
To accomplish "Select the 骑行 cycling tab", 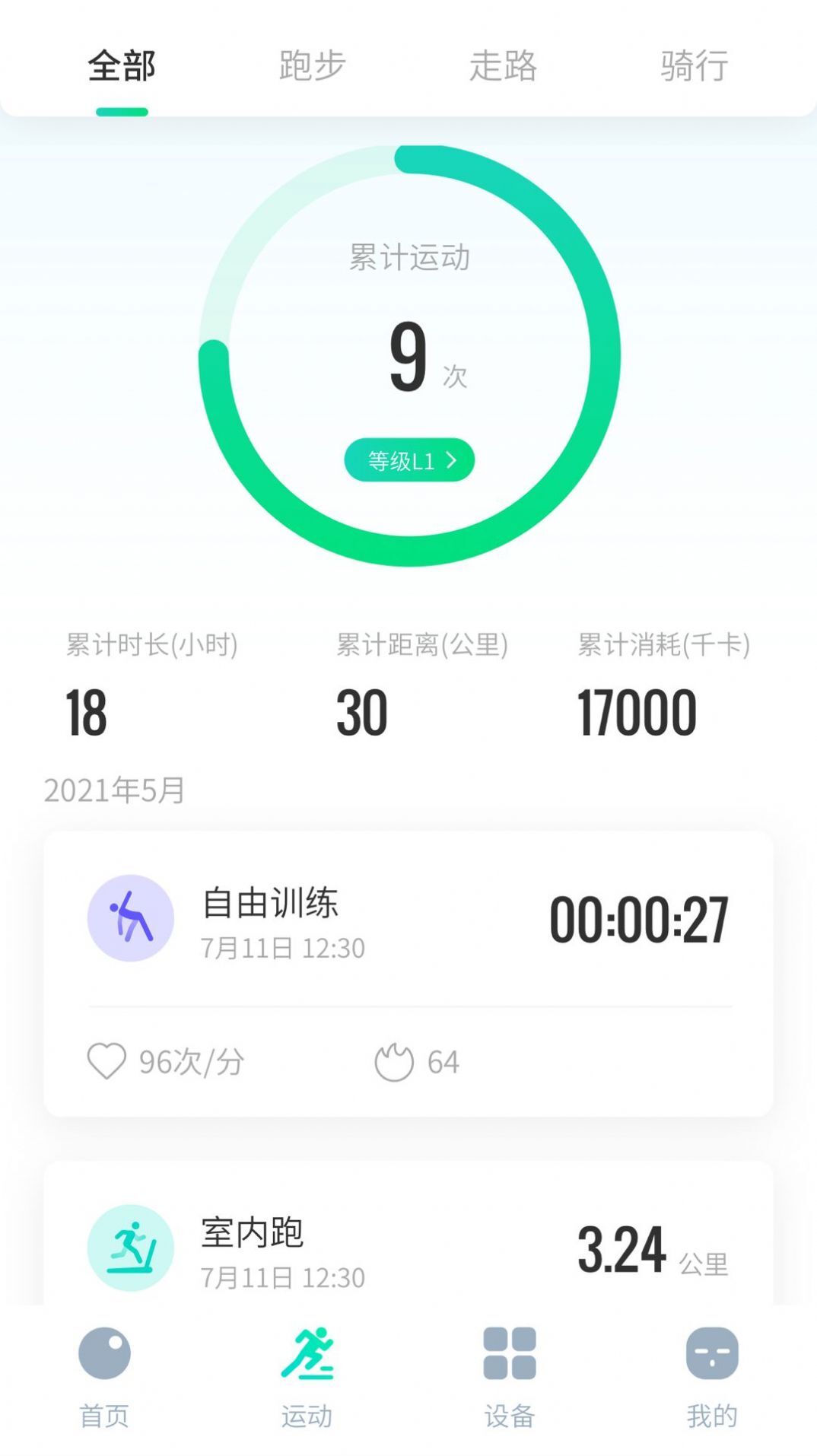I will pos(695,67).
